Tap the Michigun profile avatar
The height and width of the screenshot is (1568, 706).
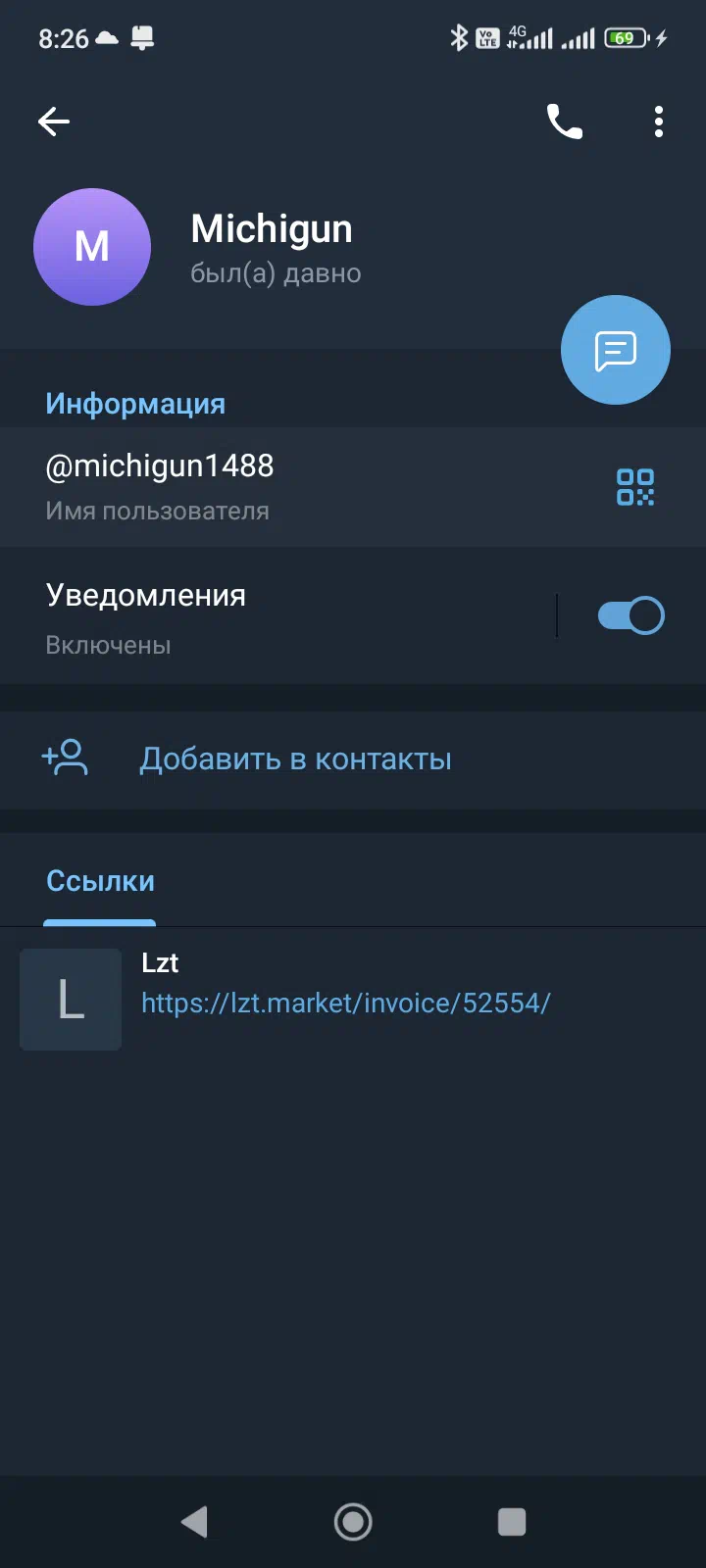(x=92, y=247)
